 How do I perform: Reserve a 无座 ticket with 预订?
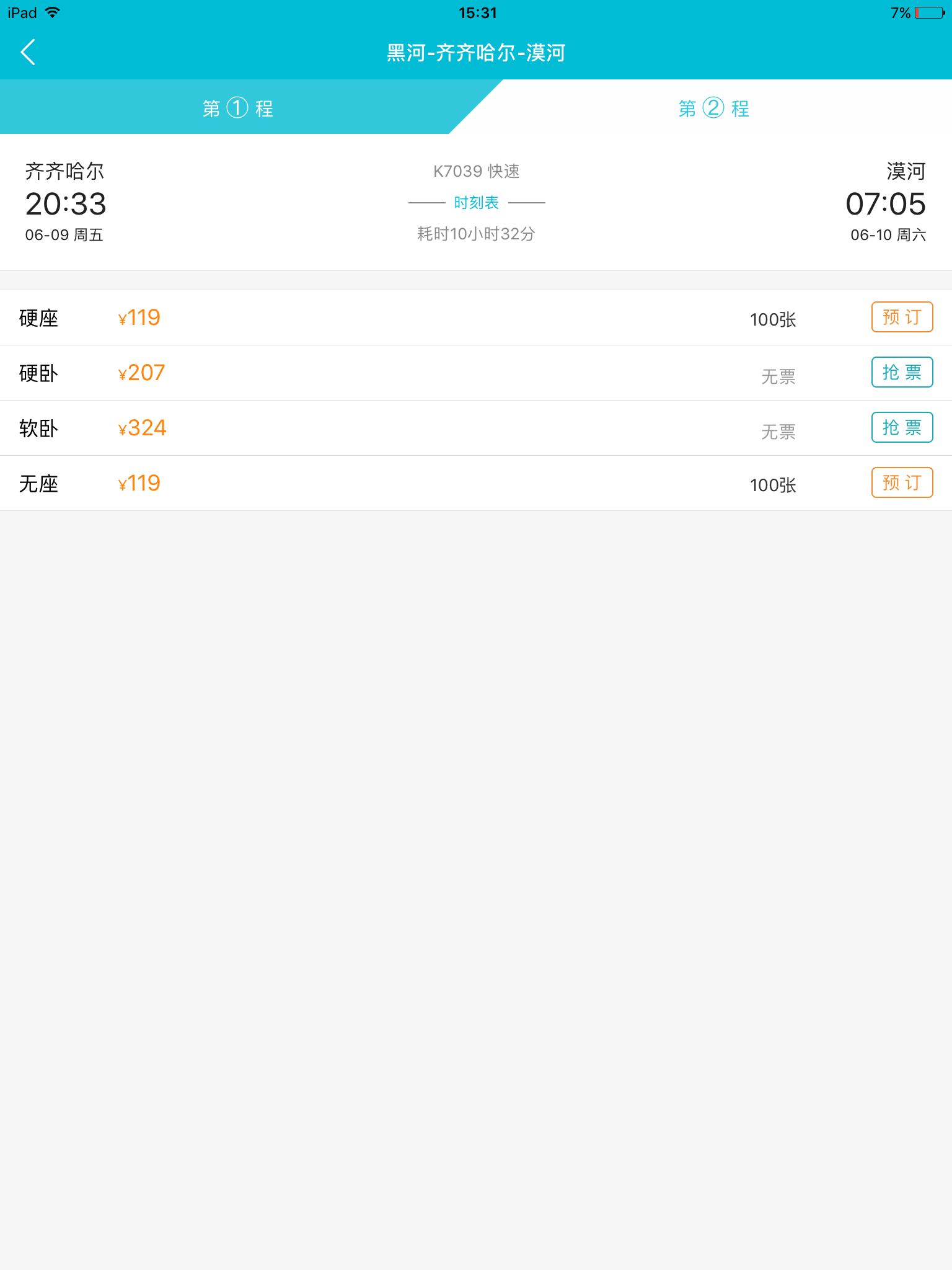tap(901, 483)
